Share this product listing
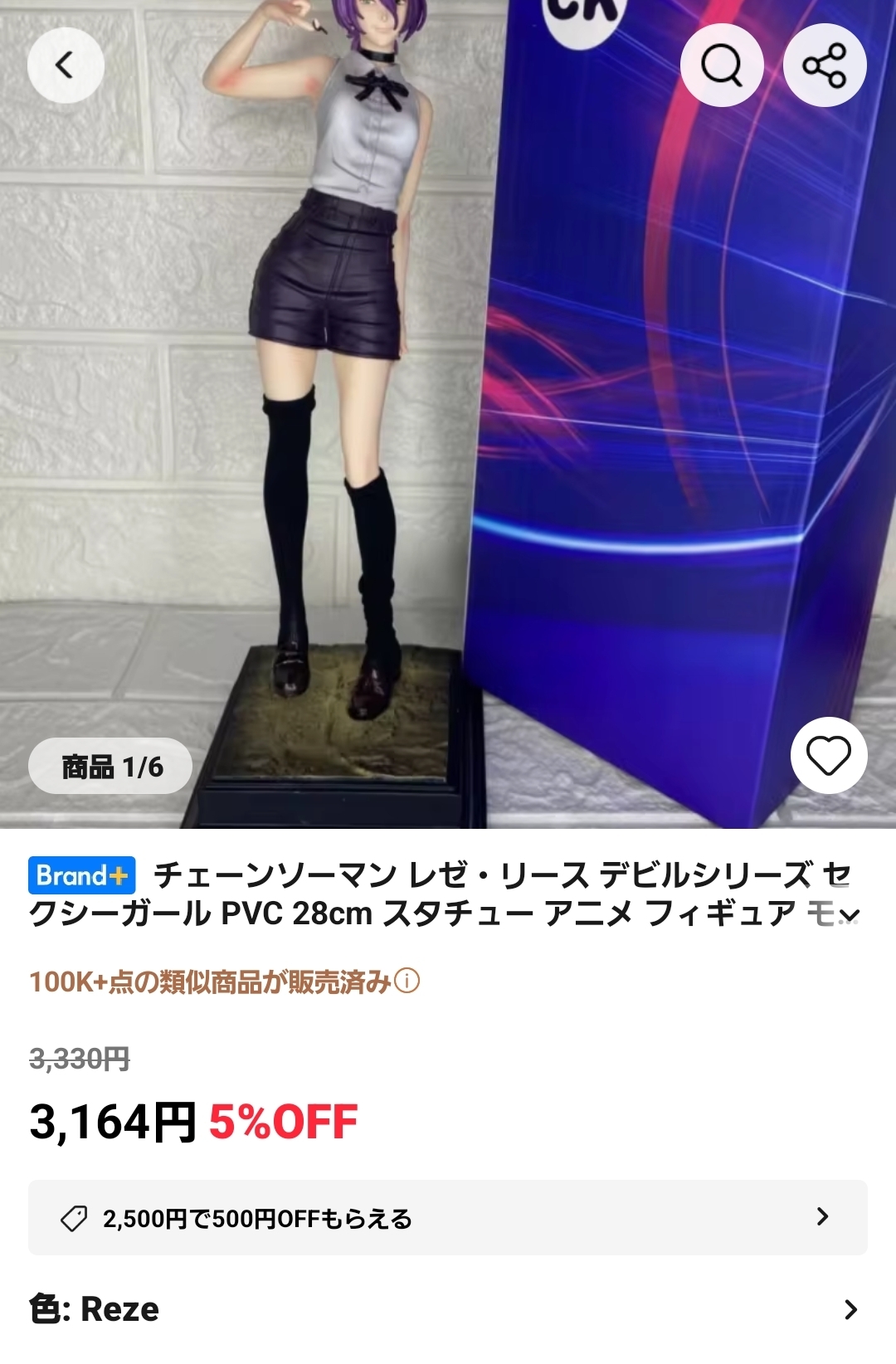The height and width of the screenshot is (1364, 896). tap(825, 66)
